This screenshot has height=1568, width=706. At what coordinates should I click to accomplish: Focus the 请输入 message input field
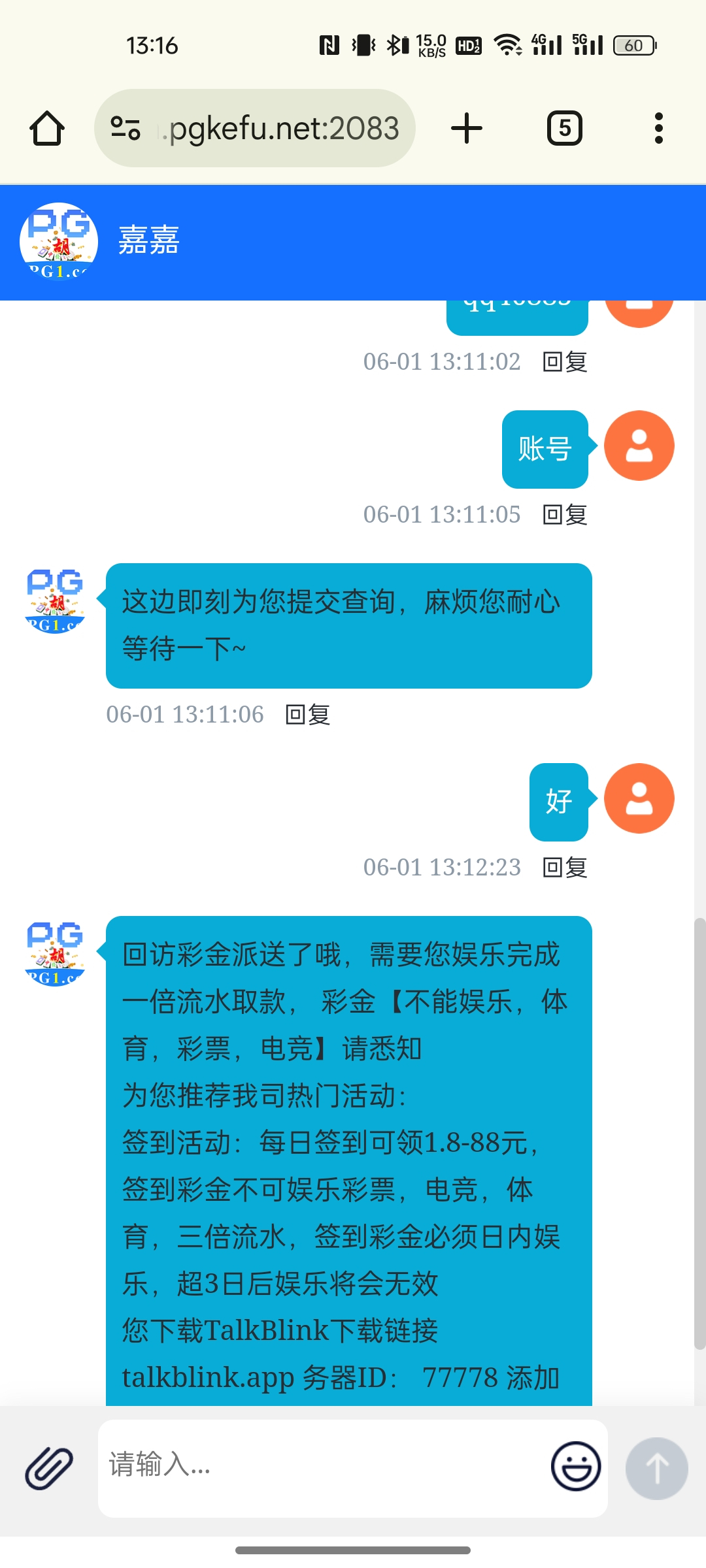pyautogui.click(x=320, y=1467)
